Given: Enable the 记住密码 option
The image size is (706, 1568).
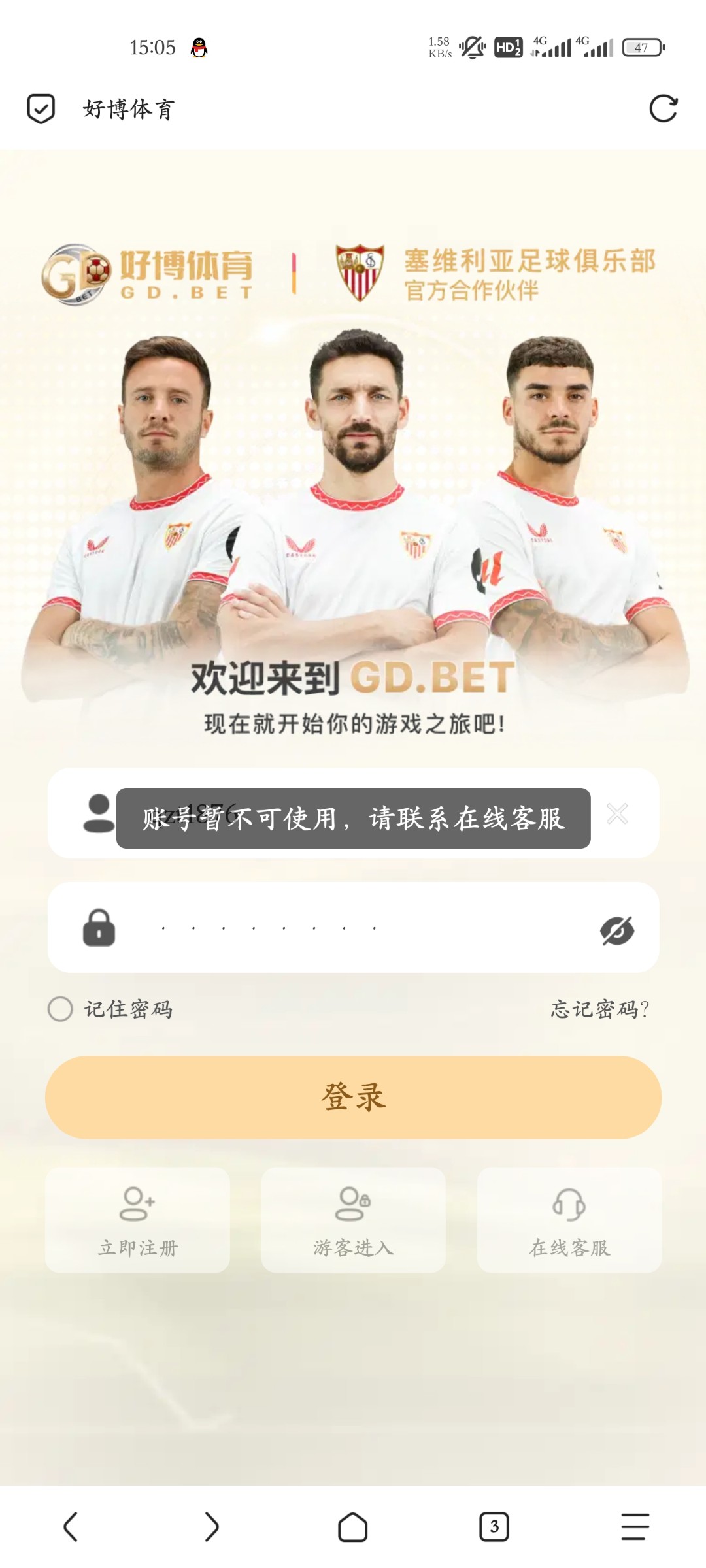Looking at the screenshot, I should coord(60,1009).
